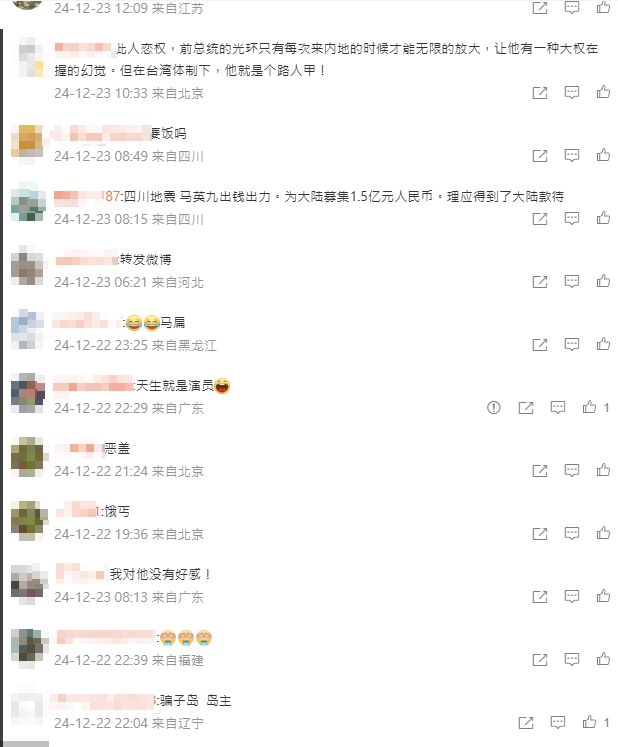Repost the comment starting "此人恋权"
618x747 pixels.
[x=539, y=93]
